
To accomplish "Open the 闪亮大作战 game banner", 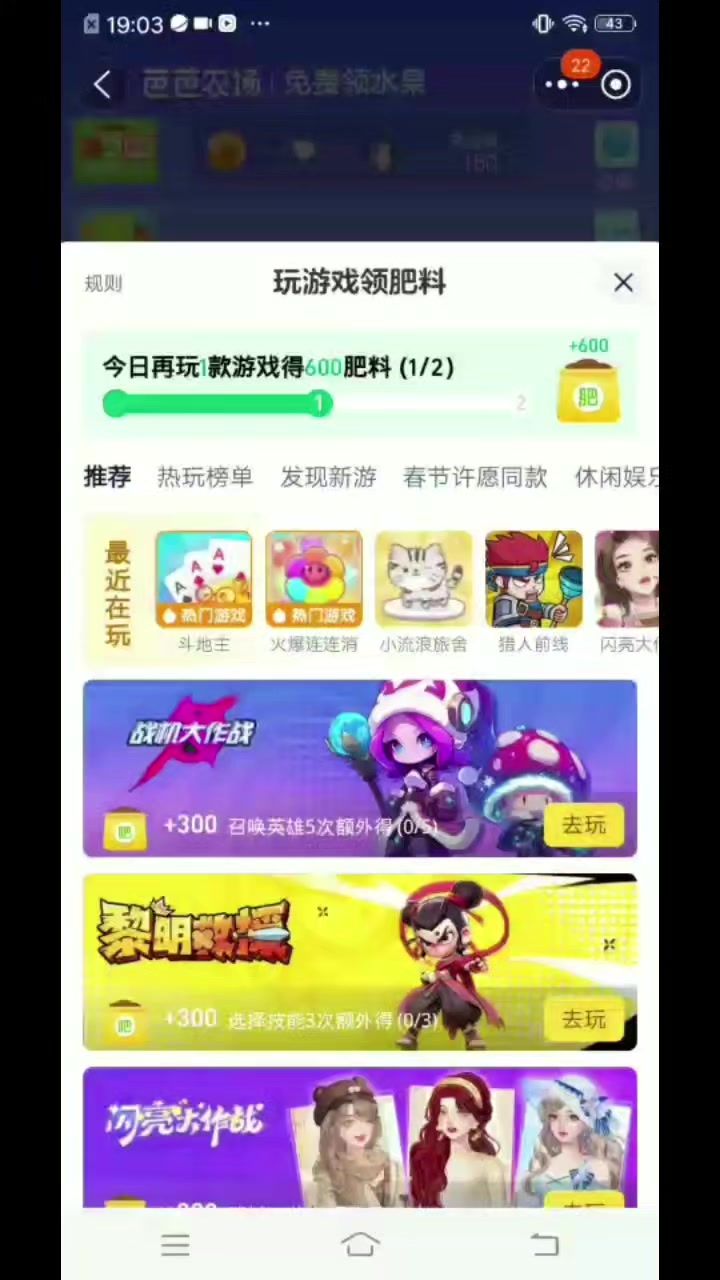I will click(360, 1137).
